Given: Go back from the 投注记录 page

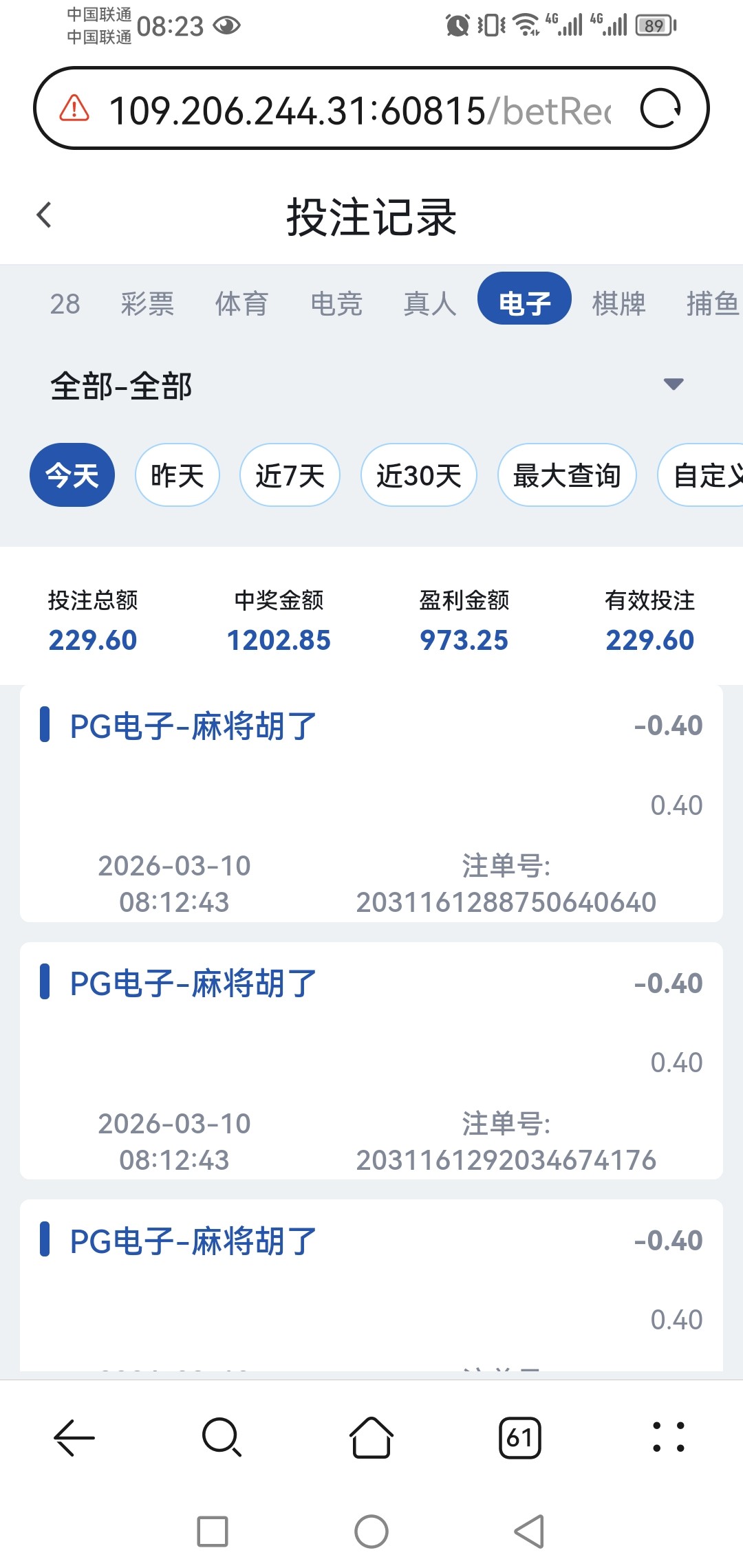Looking at the screenshot, I should [44, 215].
